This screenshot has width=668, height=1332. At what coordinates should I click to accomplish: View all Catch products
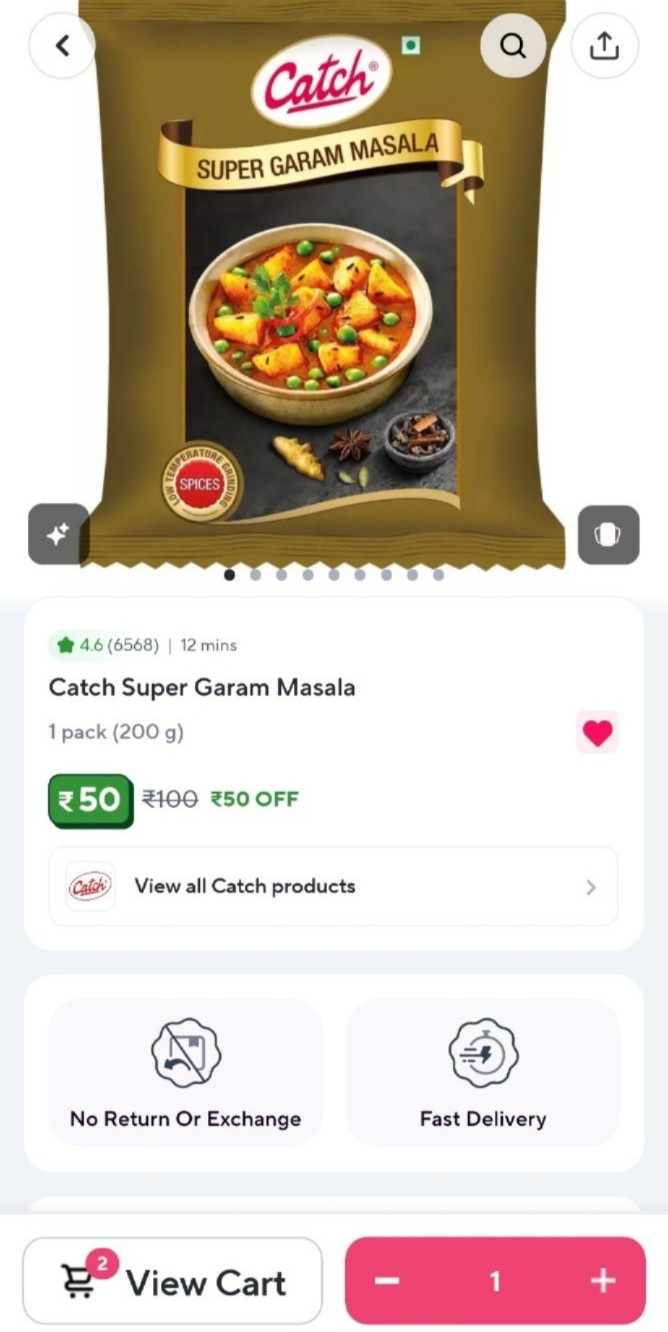(333, 886)
